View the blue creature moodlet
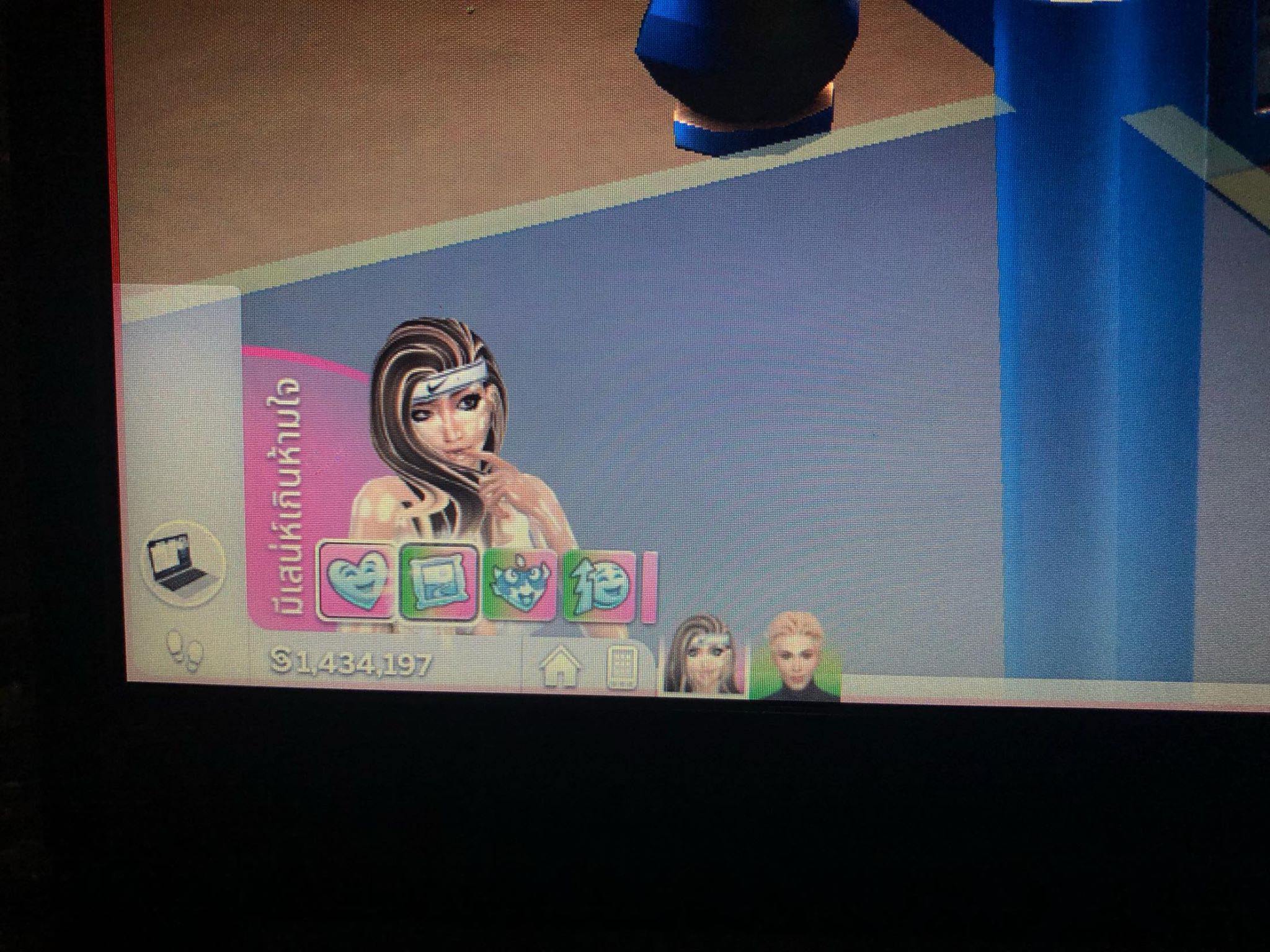1270x952 pixels. [x=520, y=584]
